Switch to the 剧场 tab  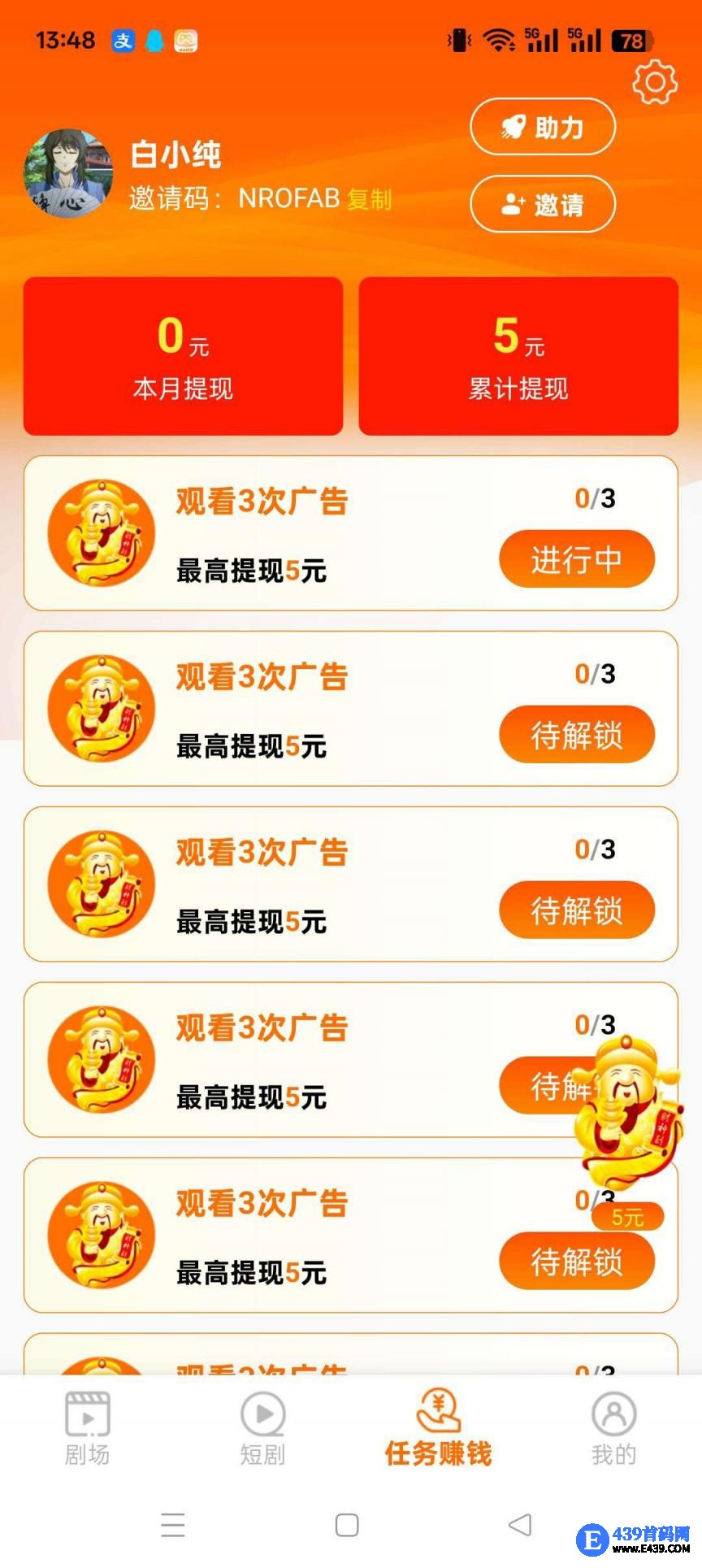(x=87, y=1427)
